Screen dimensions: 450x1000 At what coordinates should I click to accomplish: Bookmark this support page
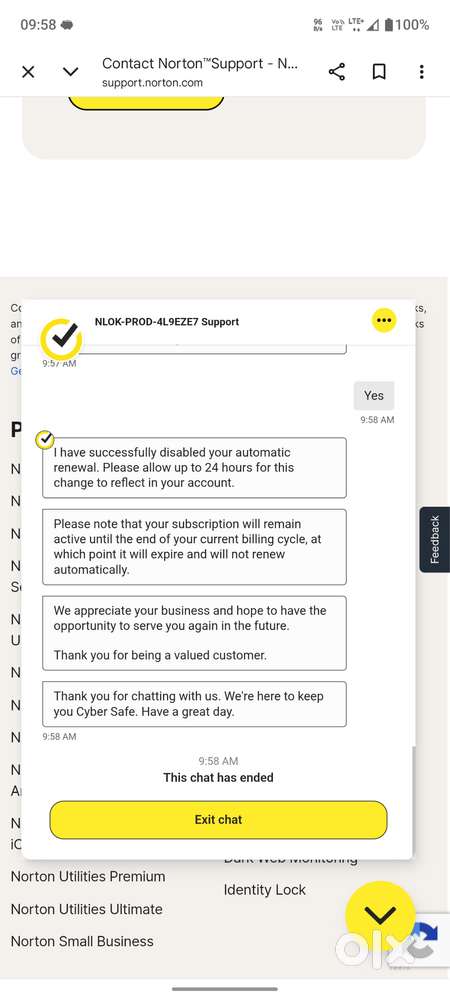pos(379,72)
